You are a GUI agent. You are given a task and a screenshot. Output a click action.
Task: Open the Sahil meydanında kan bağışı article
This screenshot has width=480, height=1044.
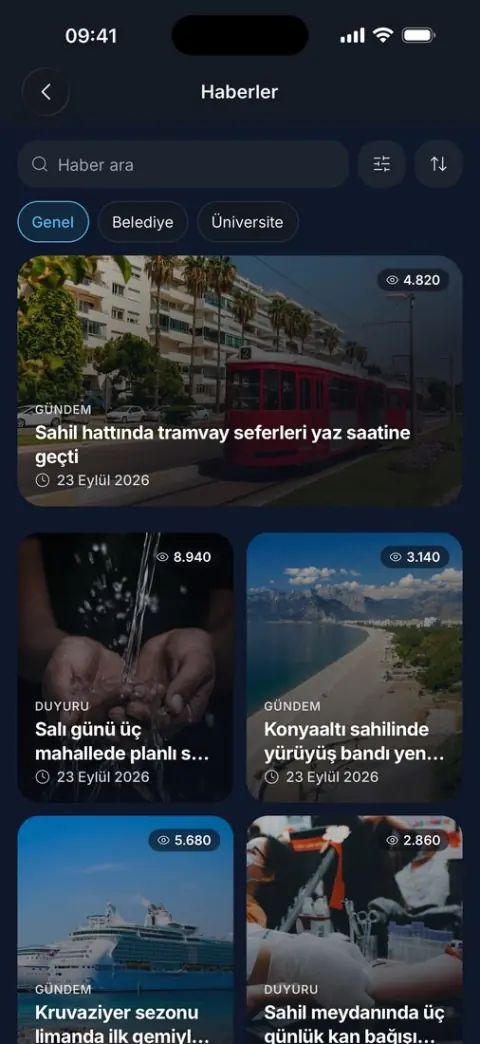tap(354, 929)
